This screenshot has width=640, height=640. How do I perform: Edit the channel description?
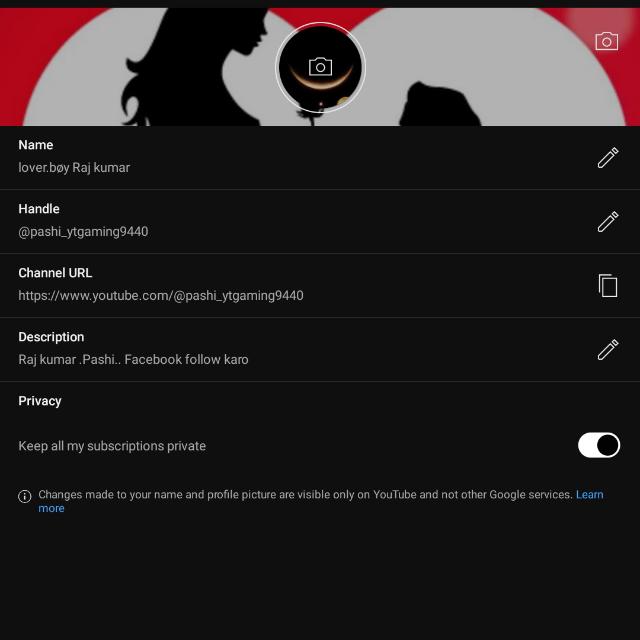tap(607, 350)
